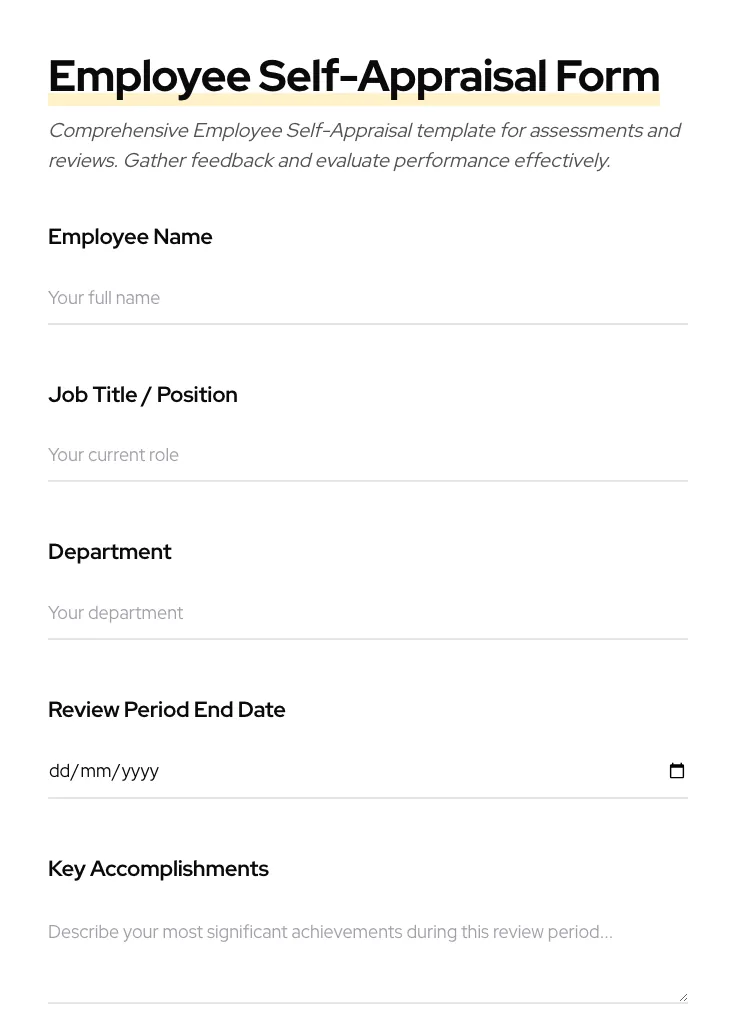Click the Employee Name input field
736x1024 pixels.
click(x=367, y=298)
